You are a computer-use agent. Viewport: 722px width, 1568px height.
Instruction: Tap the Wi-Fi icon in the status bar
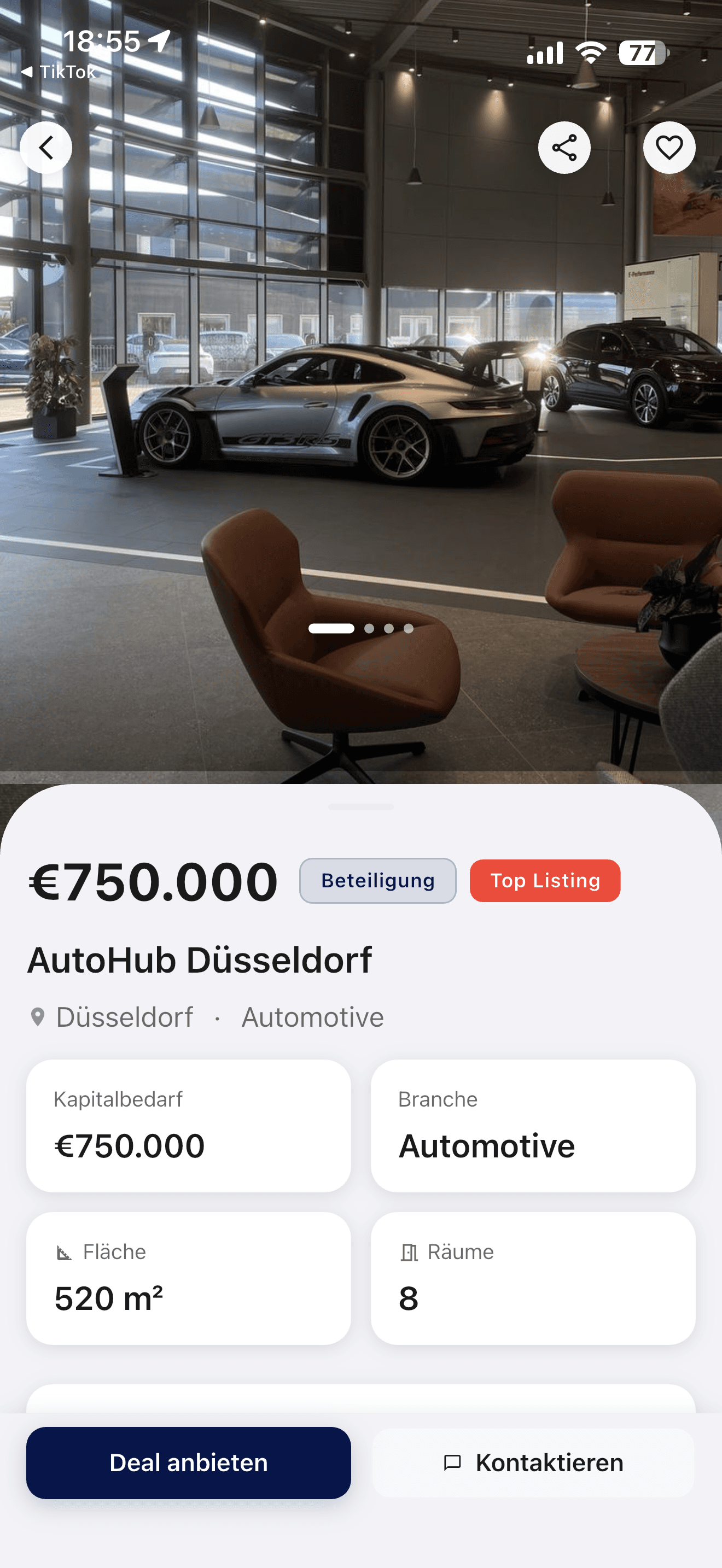coord(590,54)
